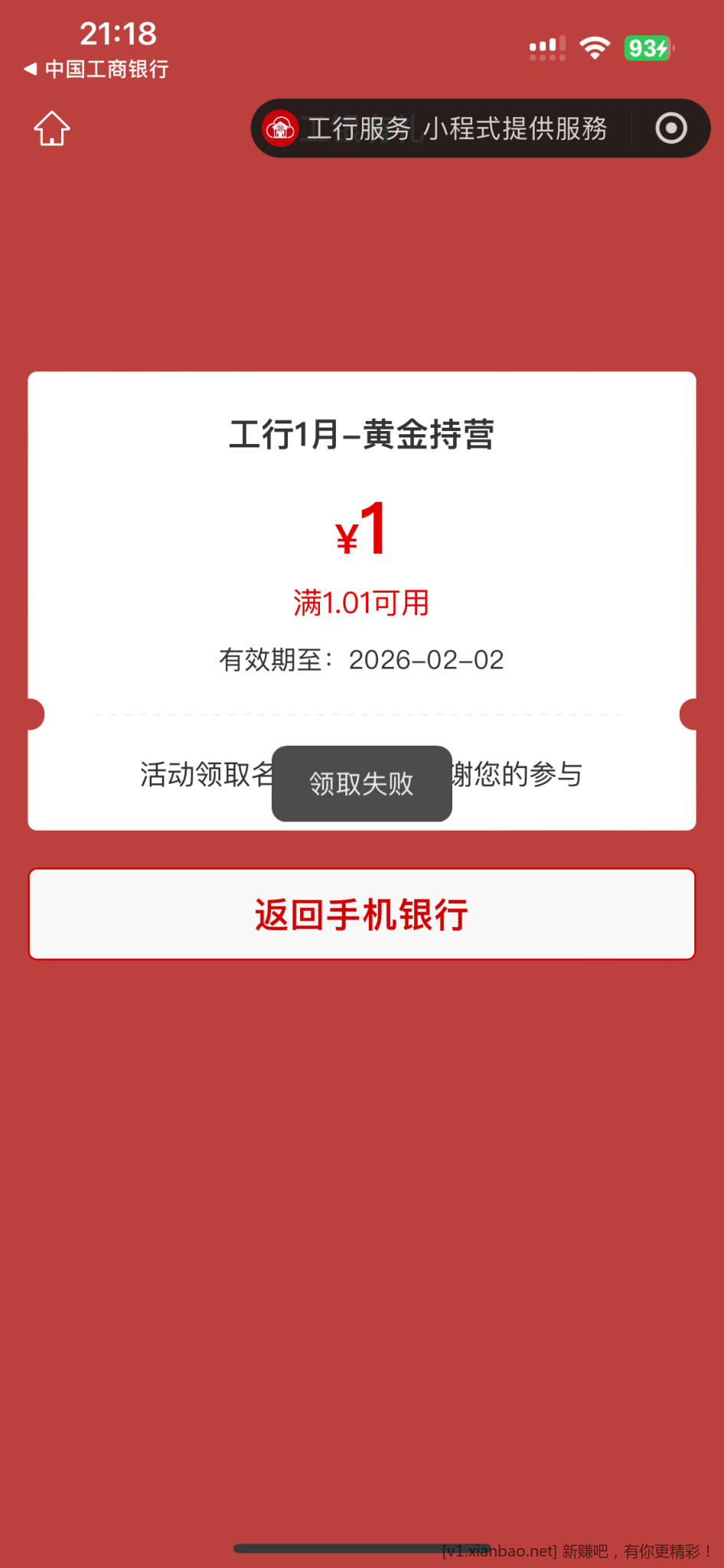Tap the cloud graphic inside the ICBC badge
This screenshot has width=724, height=1568.
click(x=281, y=126)
